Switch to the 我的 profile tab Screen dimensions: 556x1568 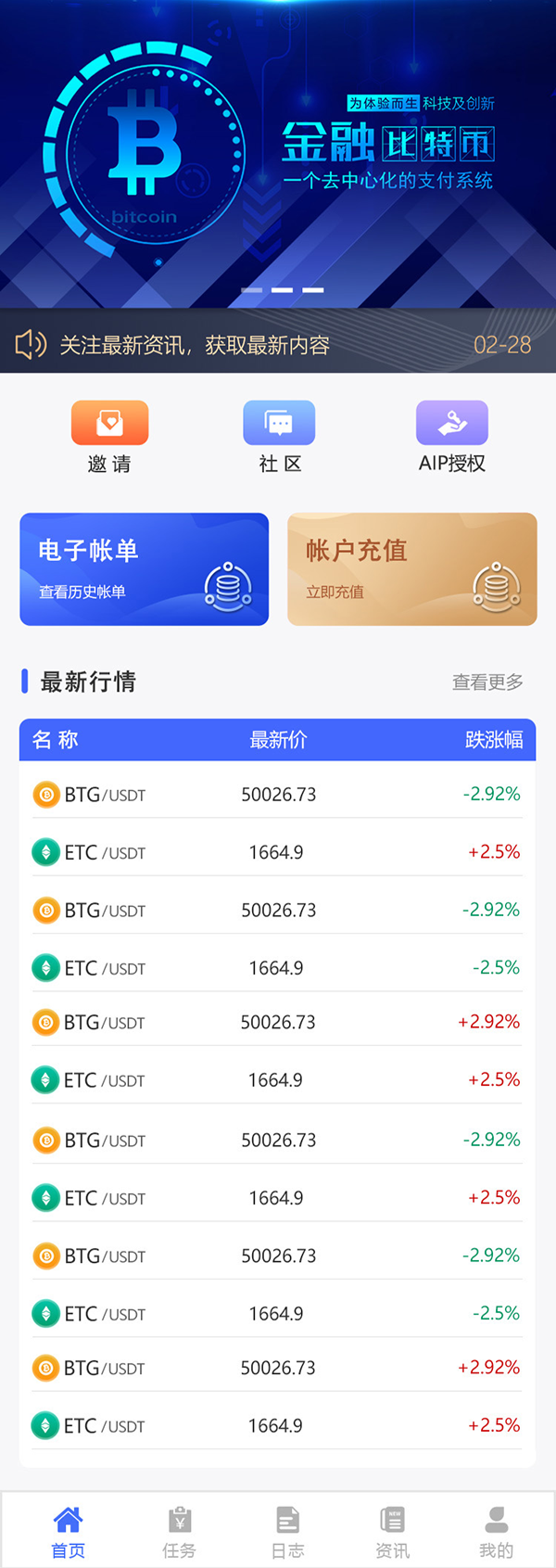tap(496, 1531)
